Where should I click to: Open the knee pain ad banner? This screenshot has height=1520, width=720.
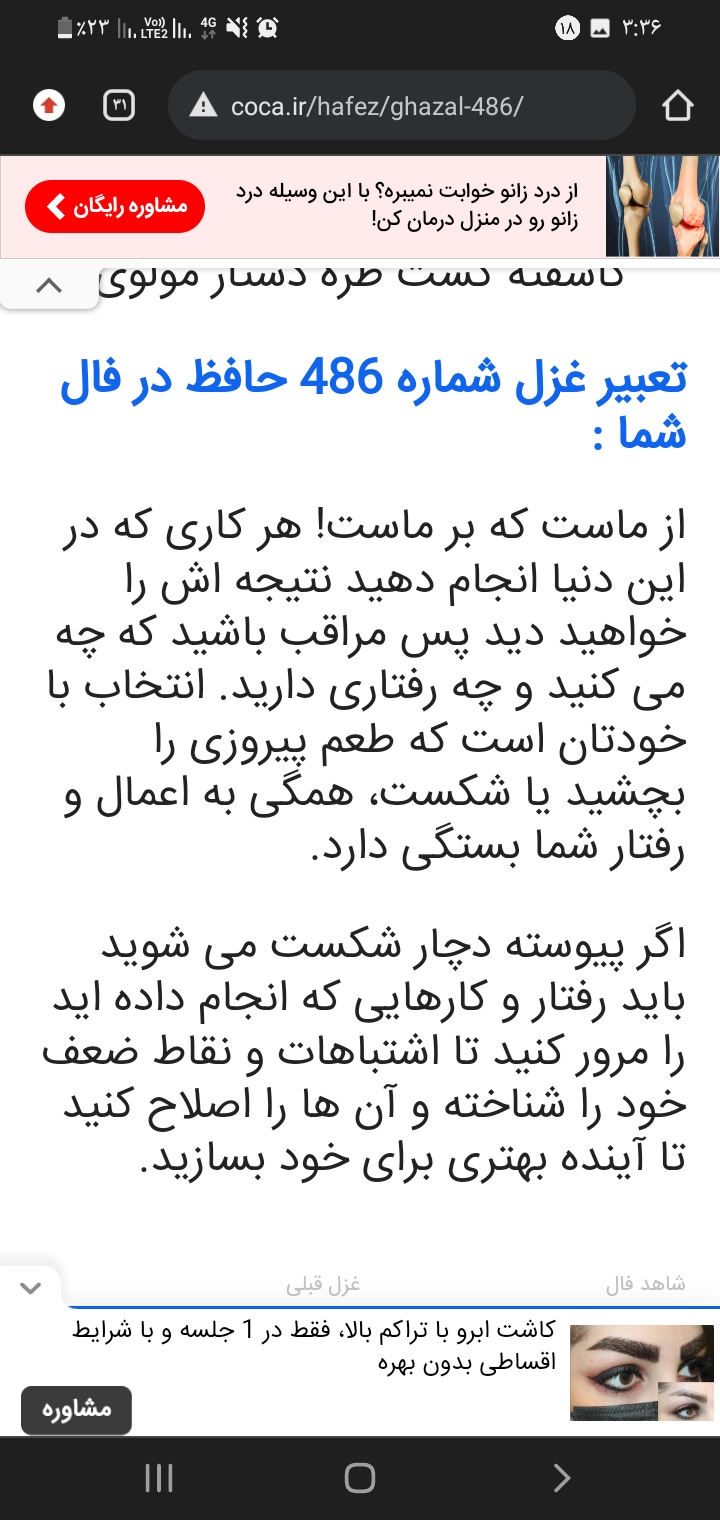410,207
